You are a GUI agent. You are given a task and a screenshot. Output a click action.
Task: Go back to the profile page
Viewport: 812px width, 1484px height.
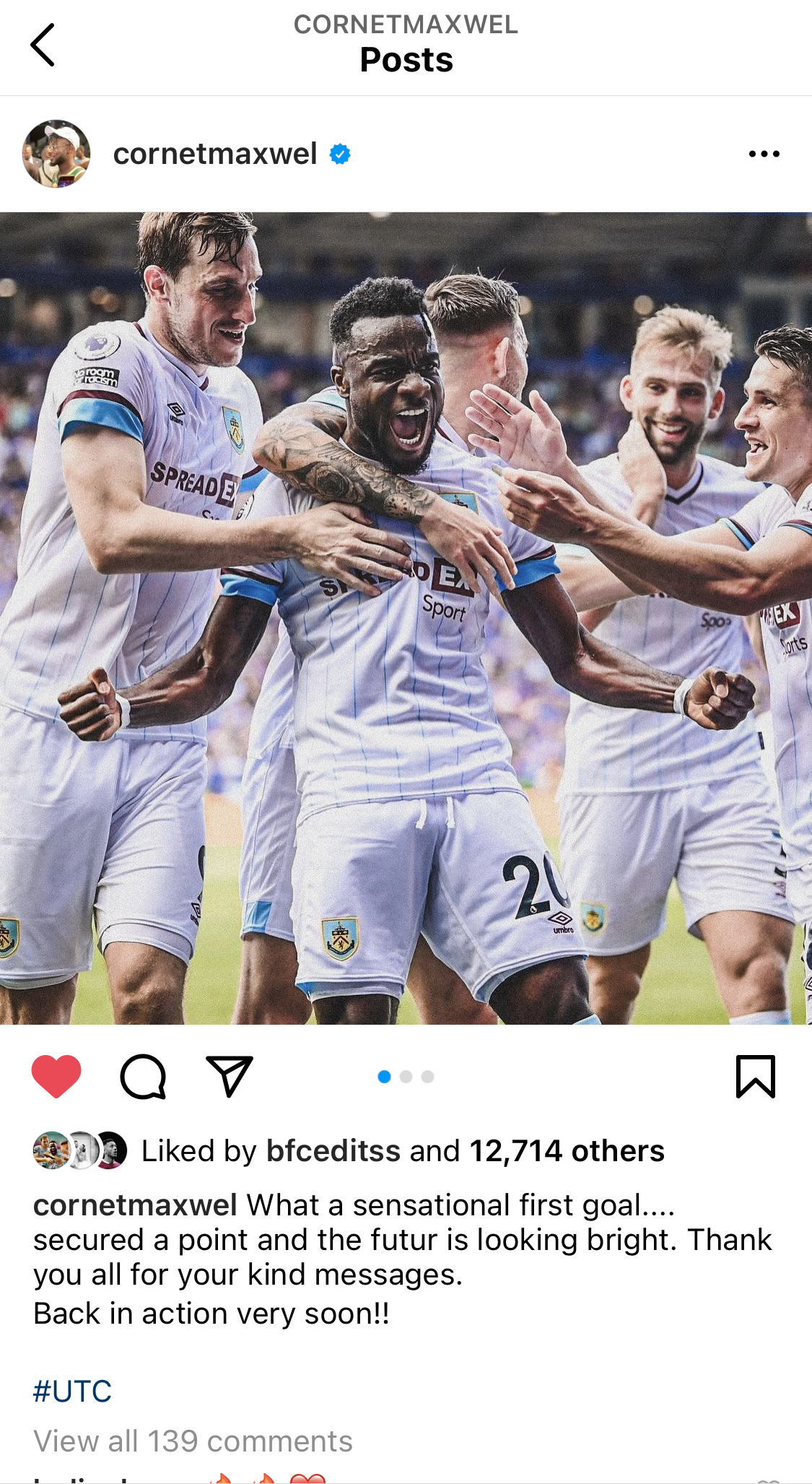click(43, 45)
